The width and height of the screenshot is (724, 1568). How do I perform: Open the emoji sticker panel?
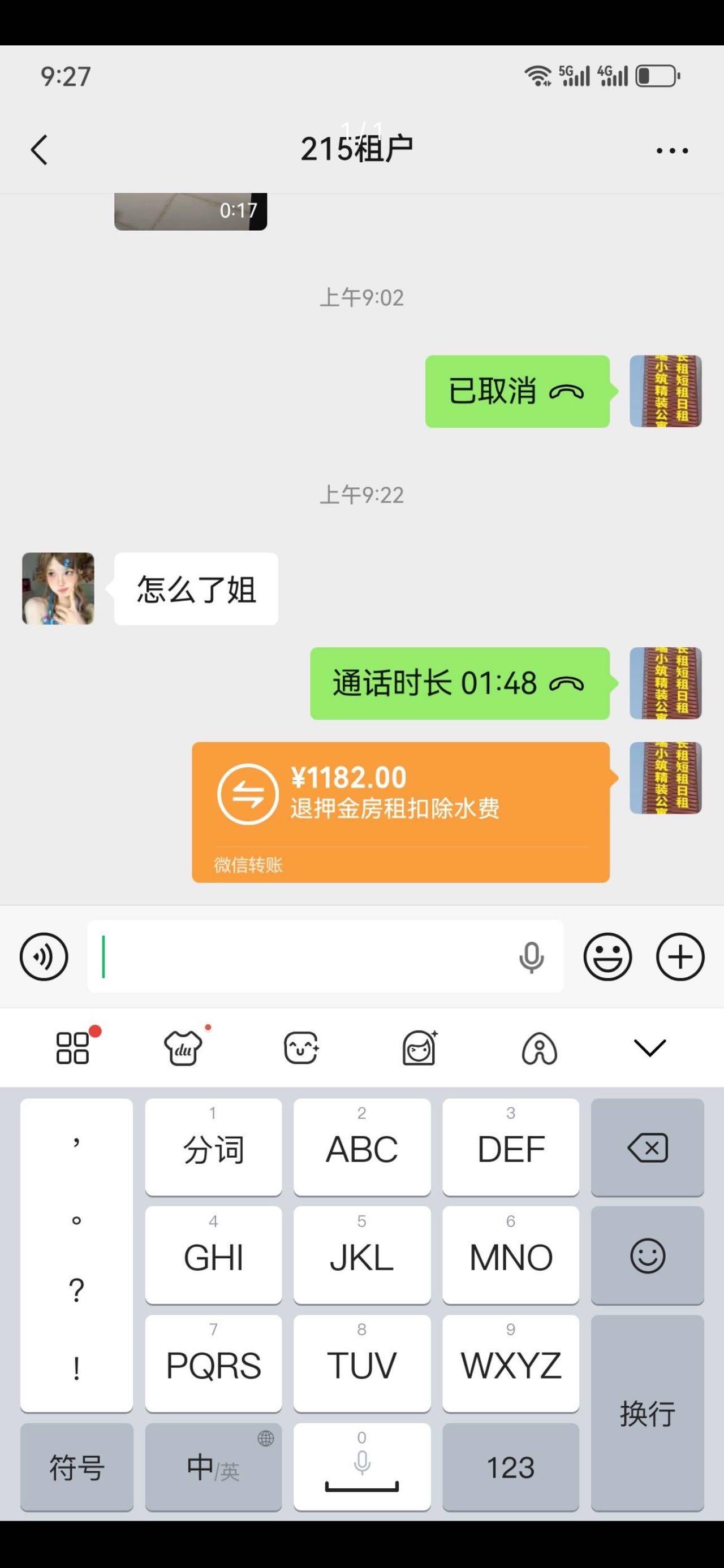pos(607,956)
